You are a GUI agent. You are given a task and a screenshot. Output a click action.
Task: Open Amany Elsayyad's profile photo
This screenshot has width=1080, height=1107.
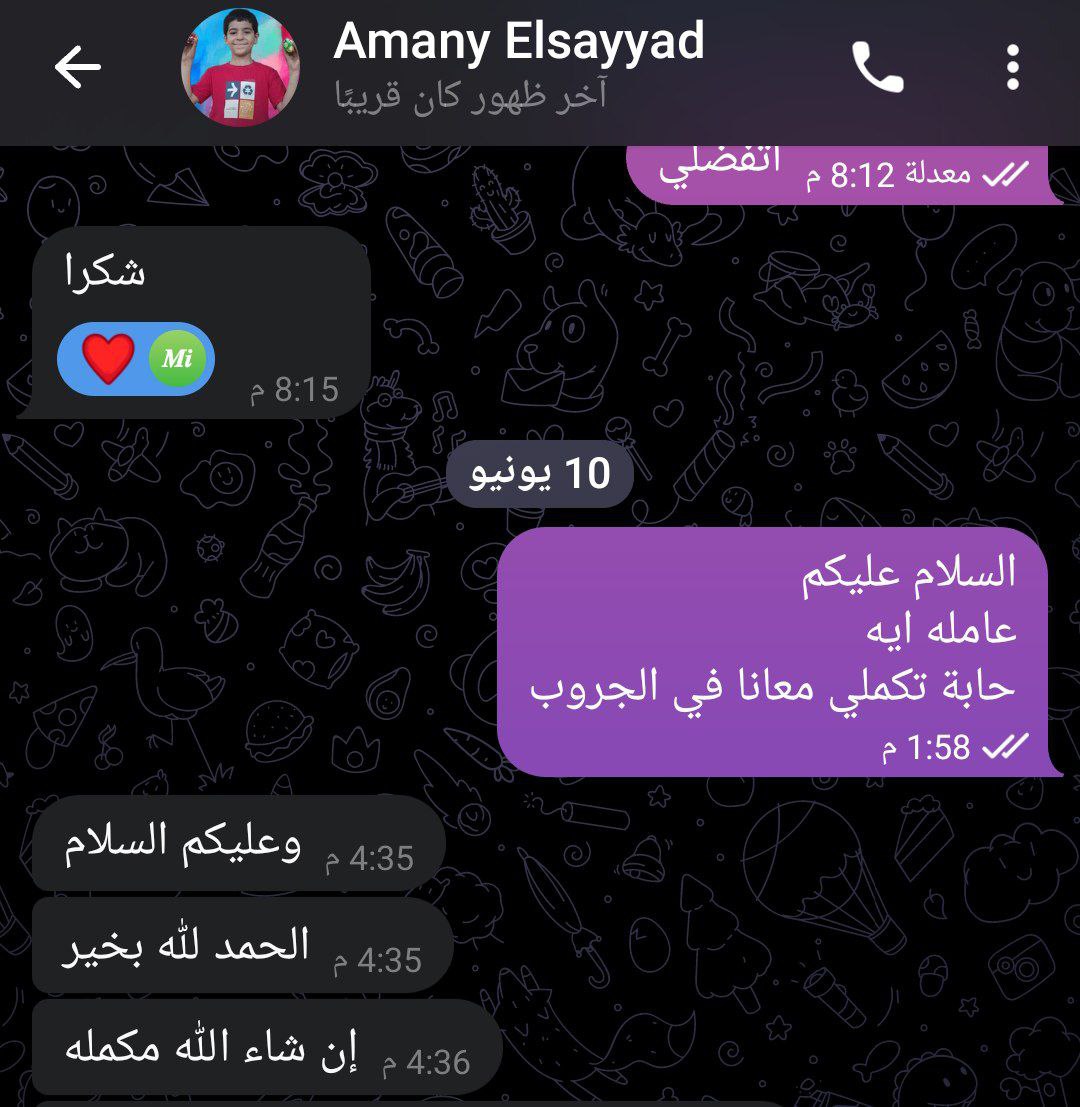pyautogui.click(x=241, y=68)
